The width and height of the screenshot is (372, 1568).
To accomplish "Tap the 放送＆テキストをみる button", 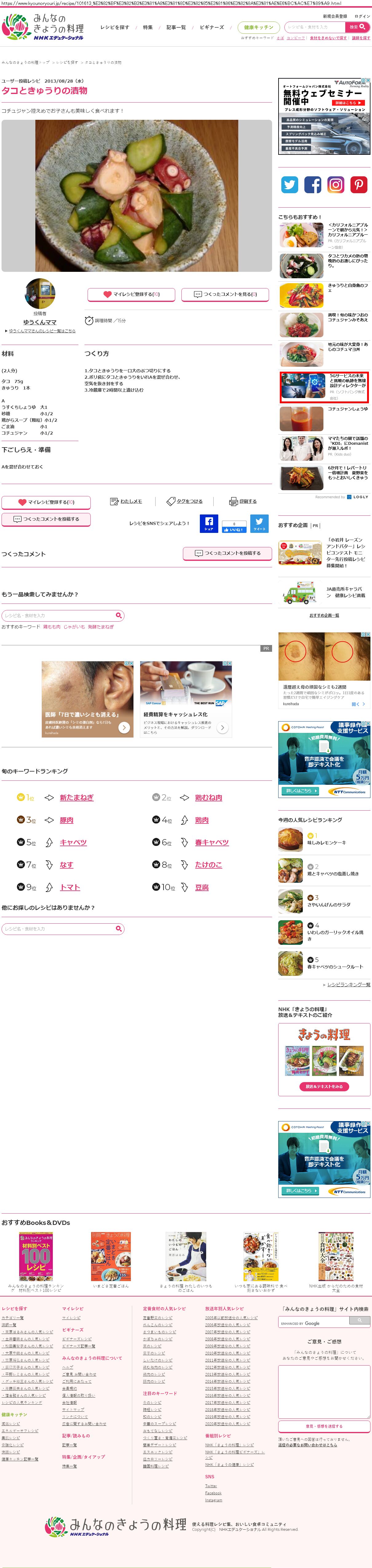I will click(324, 1086).
